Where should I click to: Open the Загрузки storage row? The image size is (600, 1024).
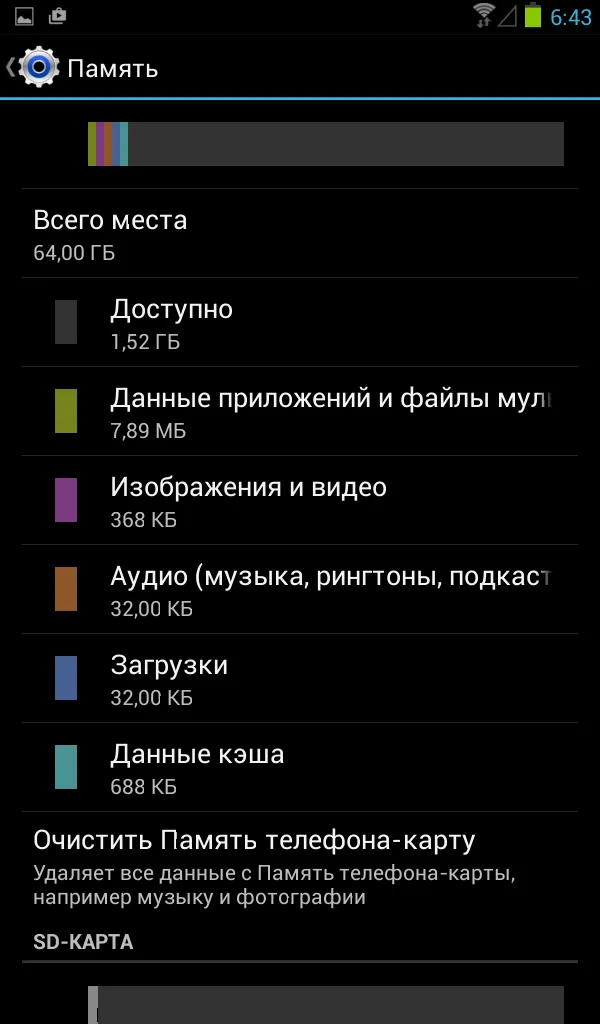(300, 678)
